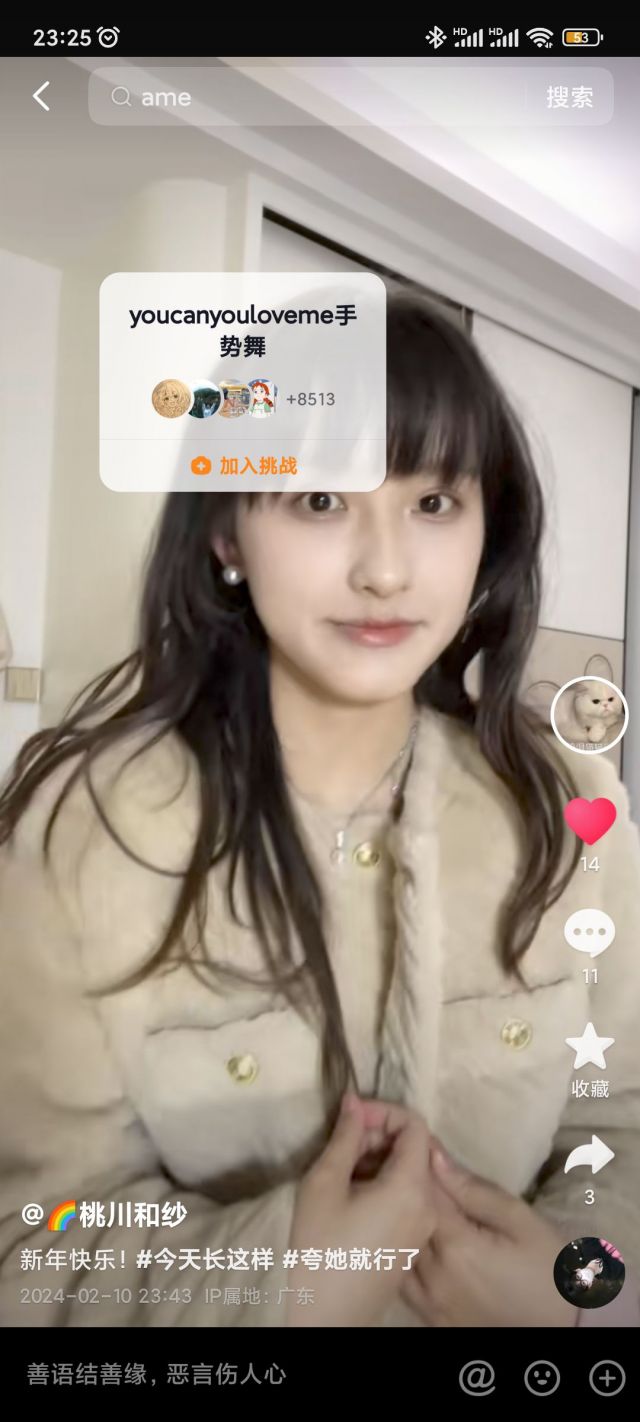Share the video using the arrow icon
The height and width of the screenshot is (1422, 640).
(590, 1156)
